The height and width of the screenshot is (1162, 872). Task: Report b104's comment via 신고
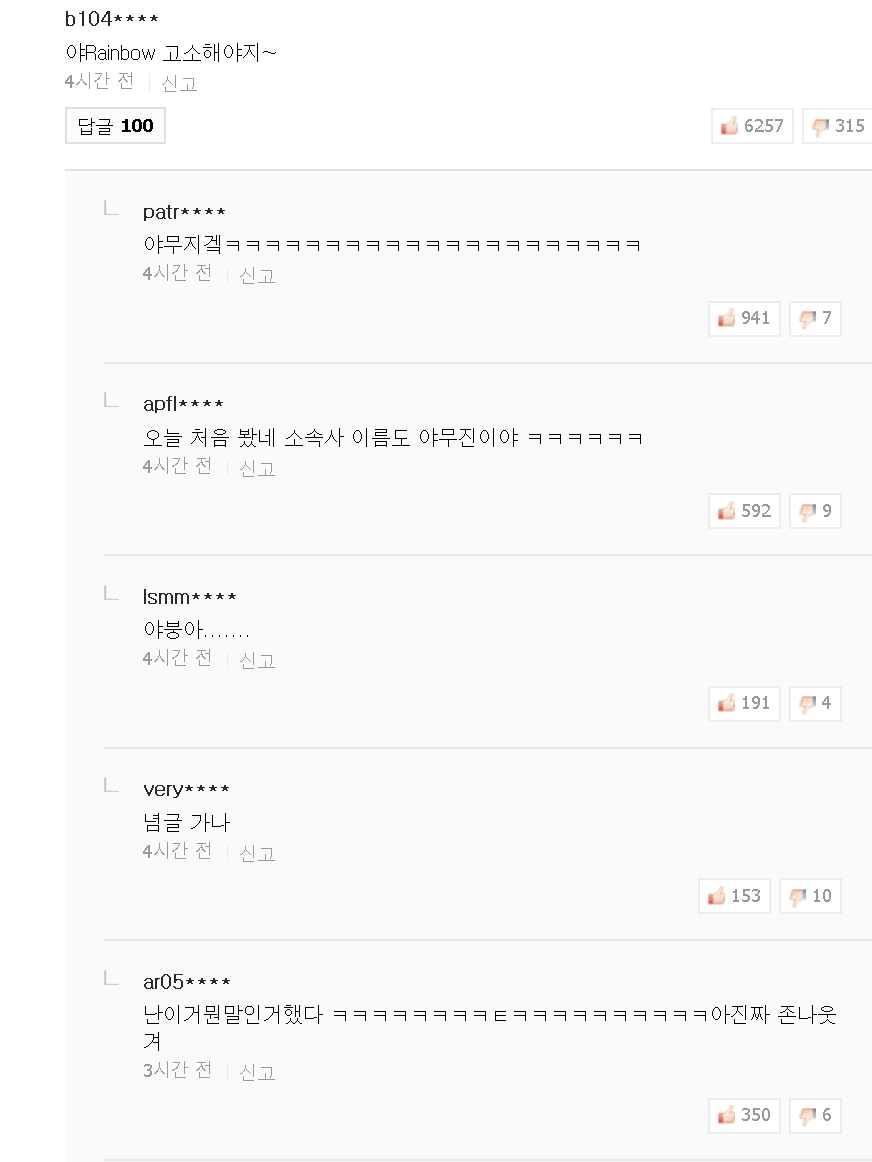[x=180, y=83]
